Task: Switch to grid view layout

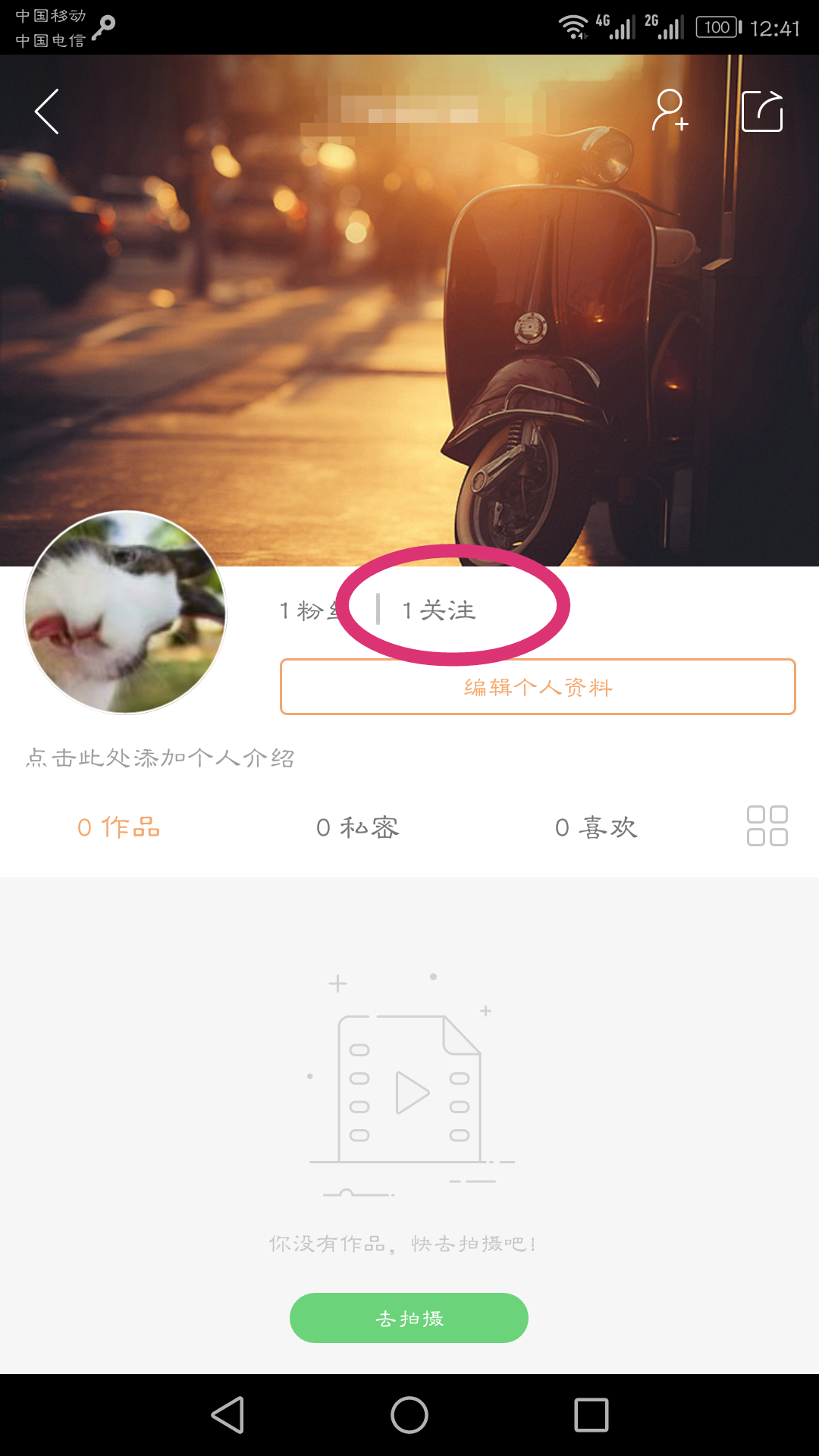Action: click(766, 827)
